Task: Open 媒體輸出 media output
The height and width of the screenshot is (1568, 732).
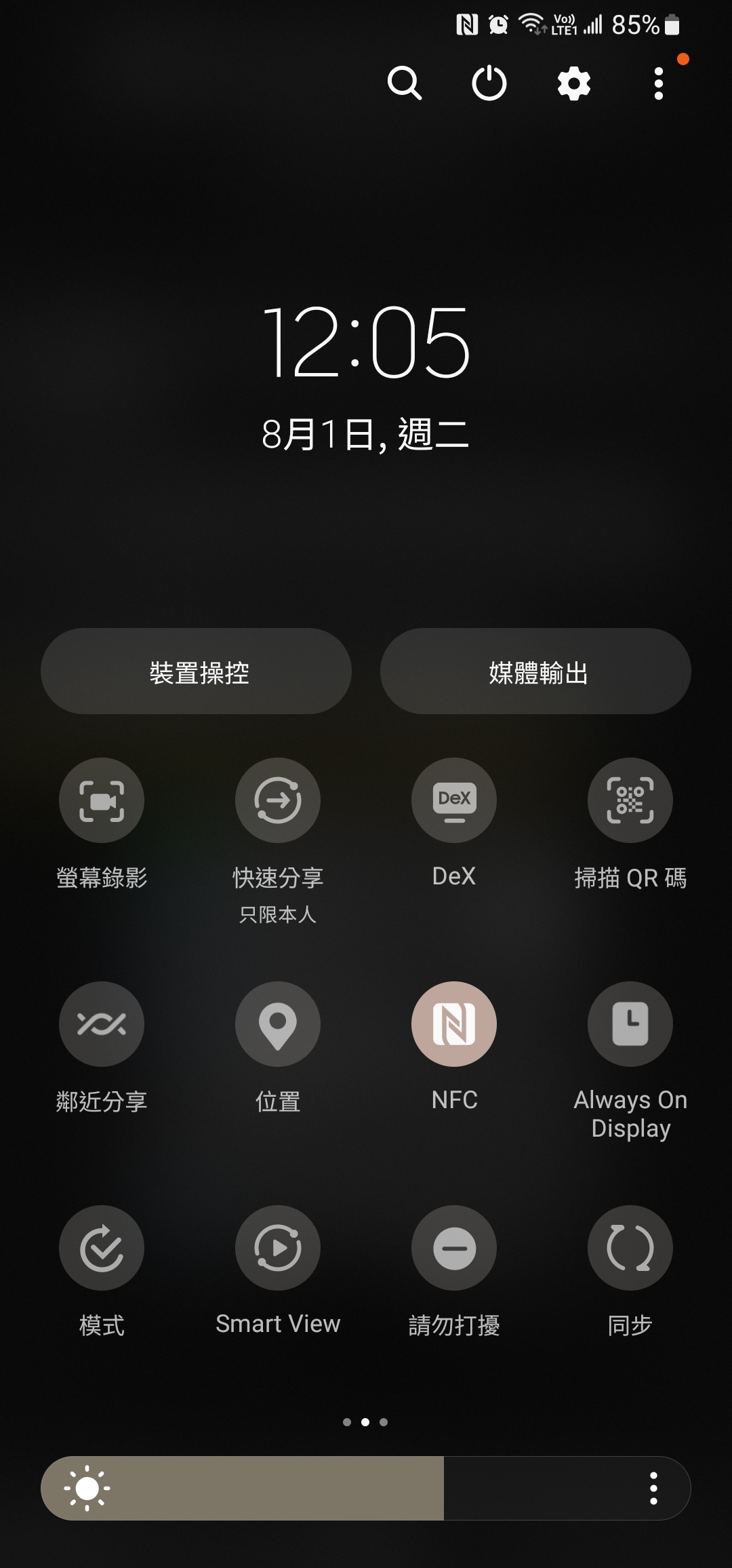Action: click(x=535, y=671)
